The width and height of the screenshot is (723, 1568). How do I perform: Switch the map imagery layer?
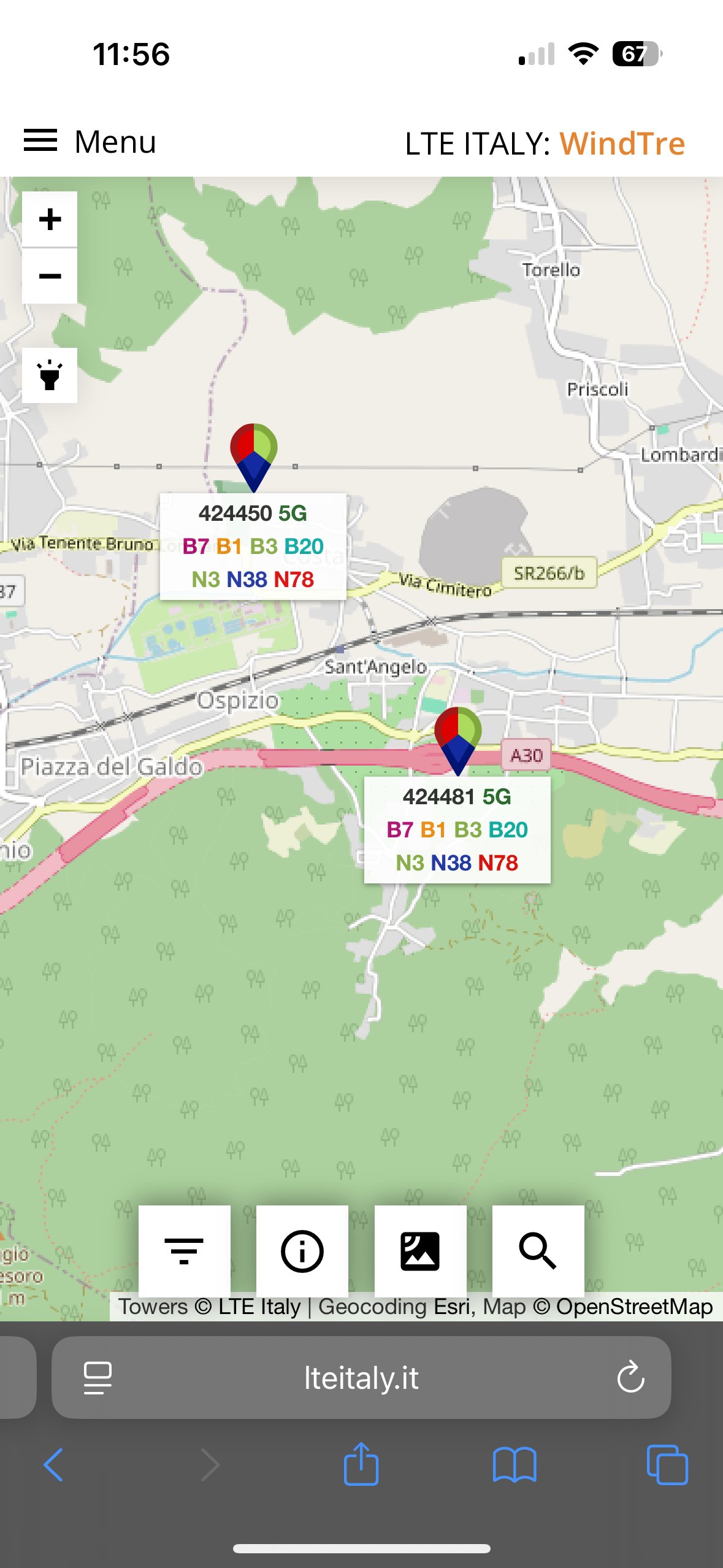coord(420,1250)
